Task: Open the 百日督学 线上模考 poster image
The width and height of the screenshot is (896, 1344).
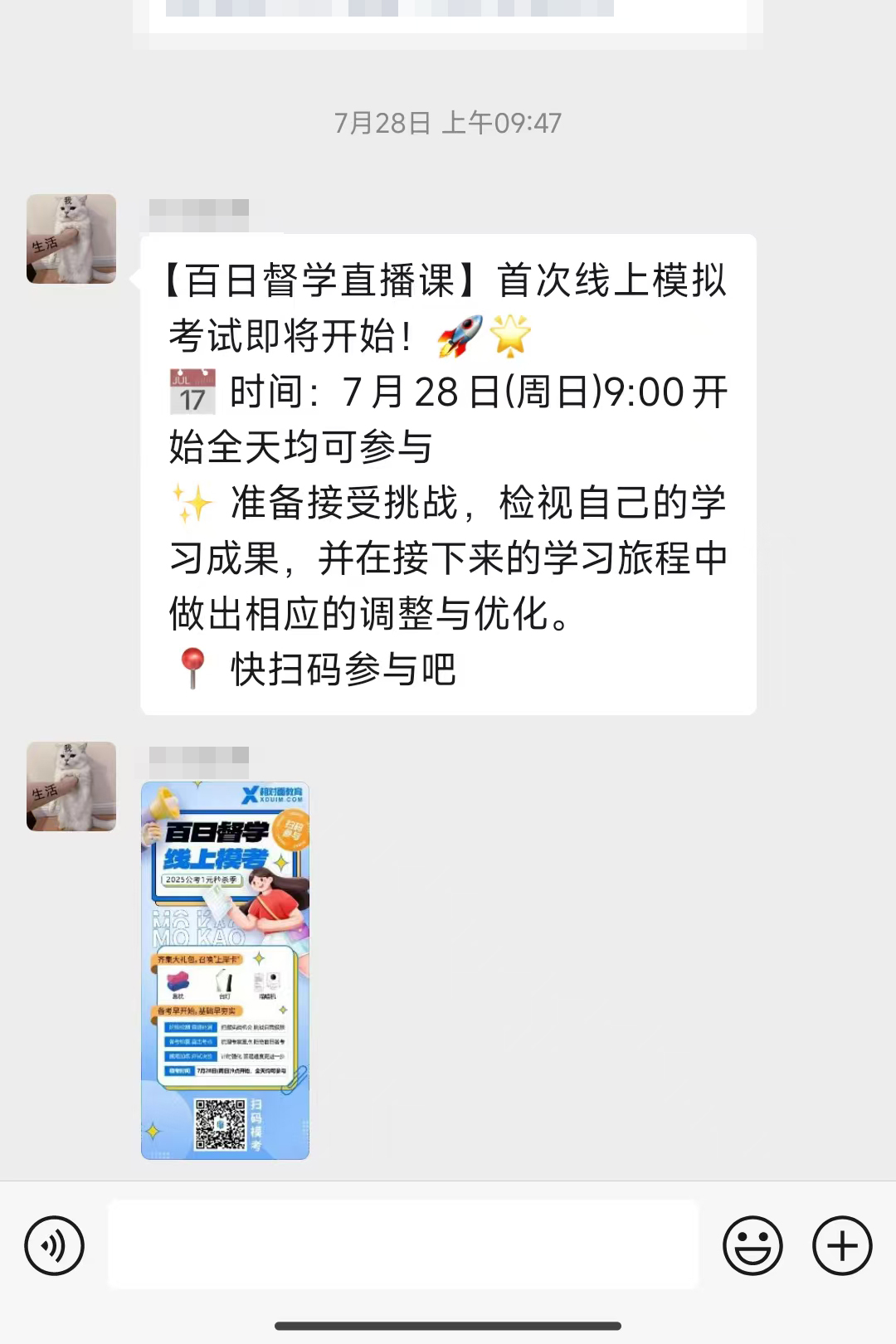Action: pyautogui.click(x=225, y=970)
